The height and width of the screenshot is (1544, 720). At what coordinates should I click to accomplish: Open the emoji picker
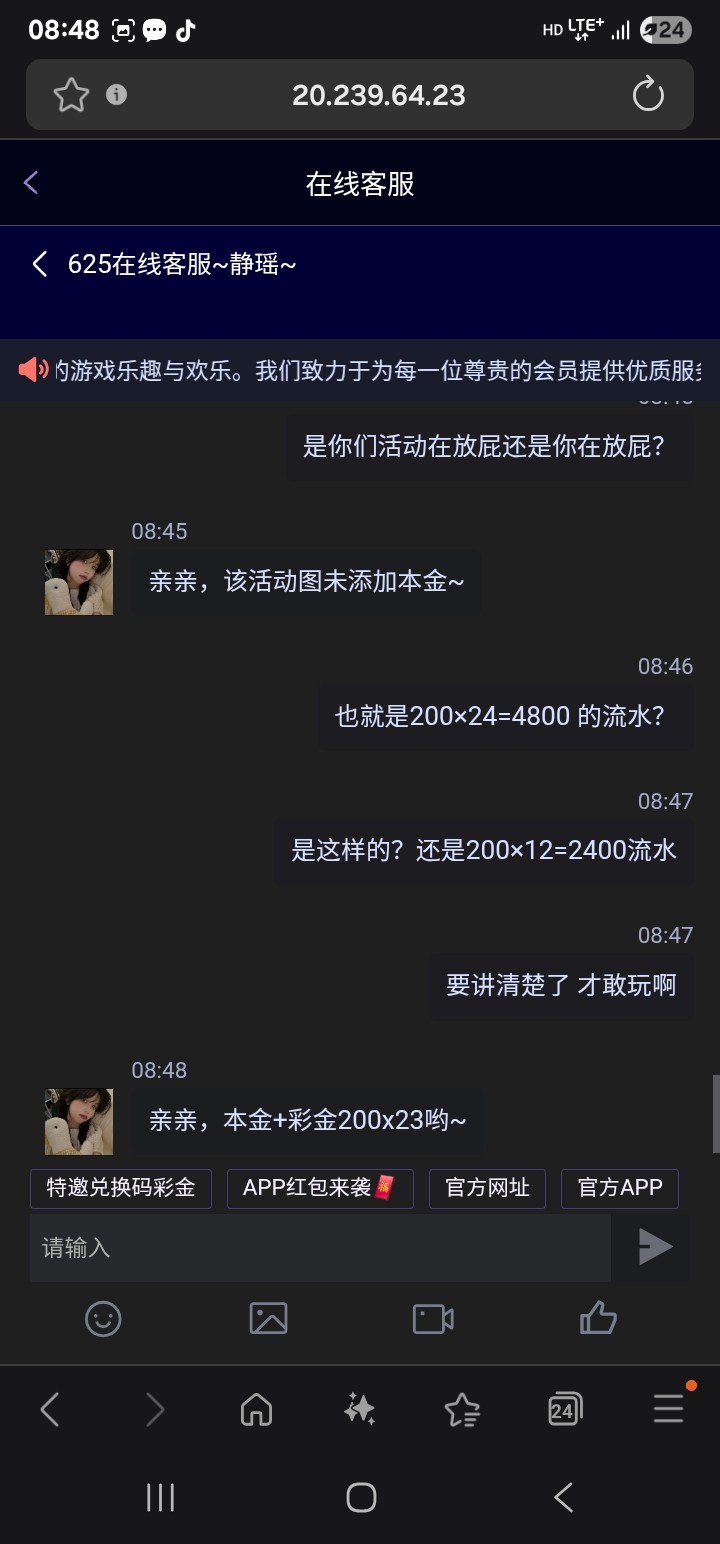(x=103, y=1318)
